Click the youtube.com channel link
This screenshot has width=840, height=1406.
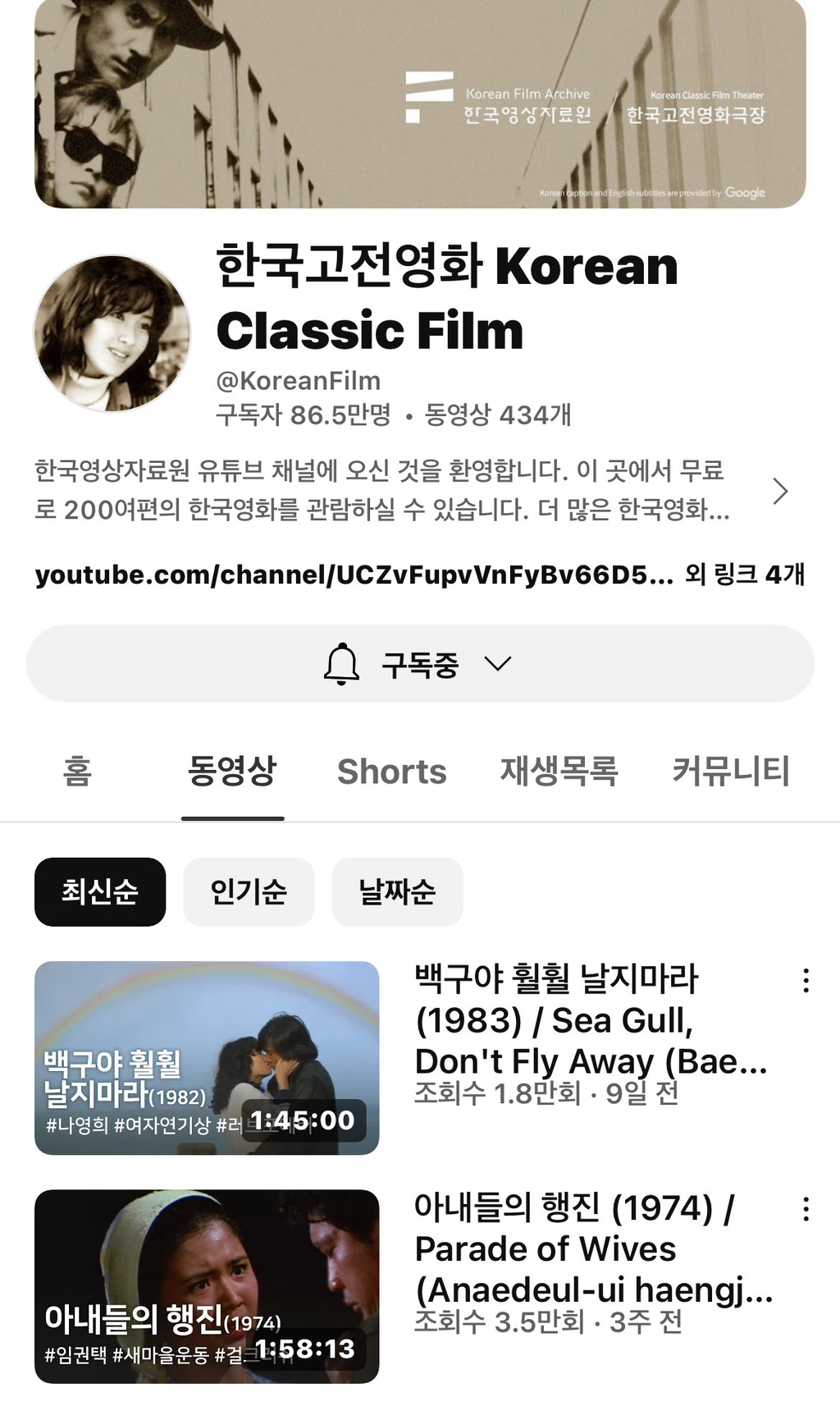point(353,577)
